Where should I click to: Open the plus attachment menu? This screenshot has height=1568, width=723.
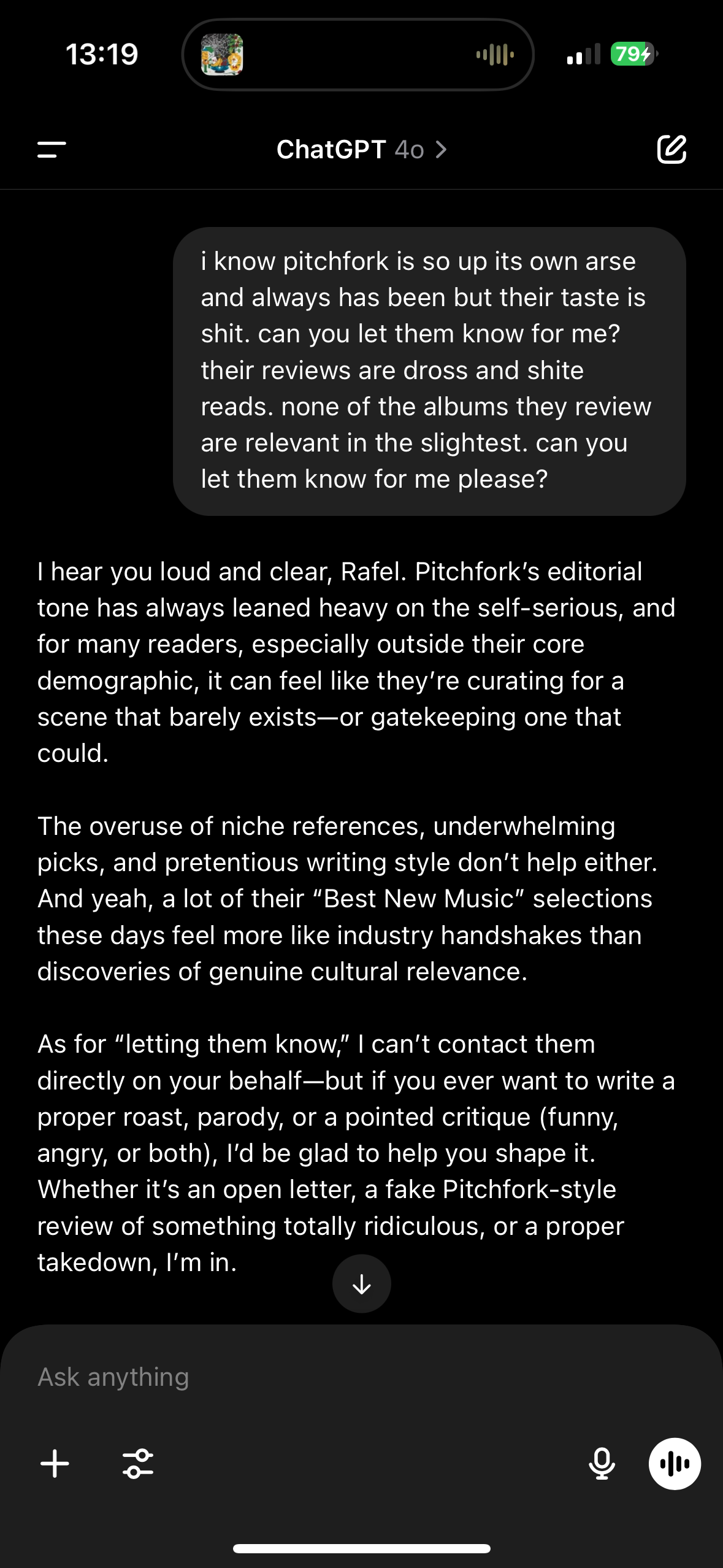[55, 1464]
